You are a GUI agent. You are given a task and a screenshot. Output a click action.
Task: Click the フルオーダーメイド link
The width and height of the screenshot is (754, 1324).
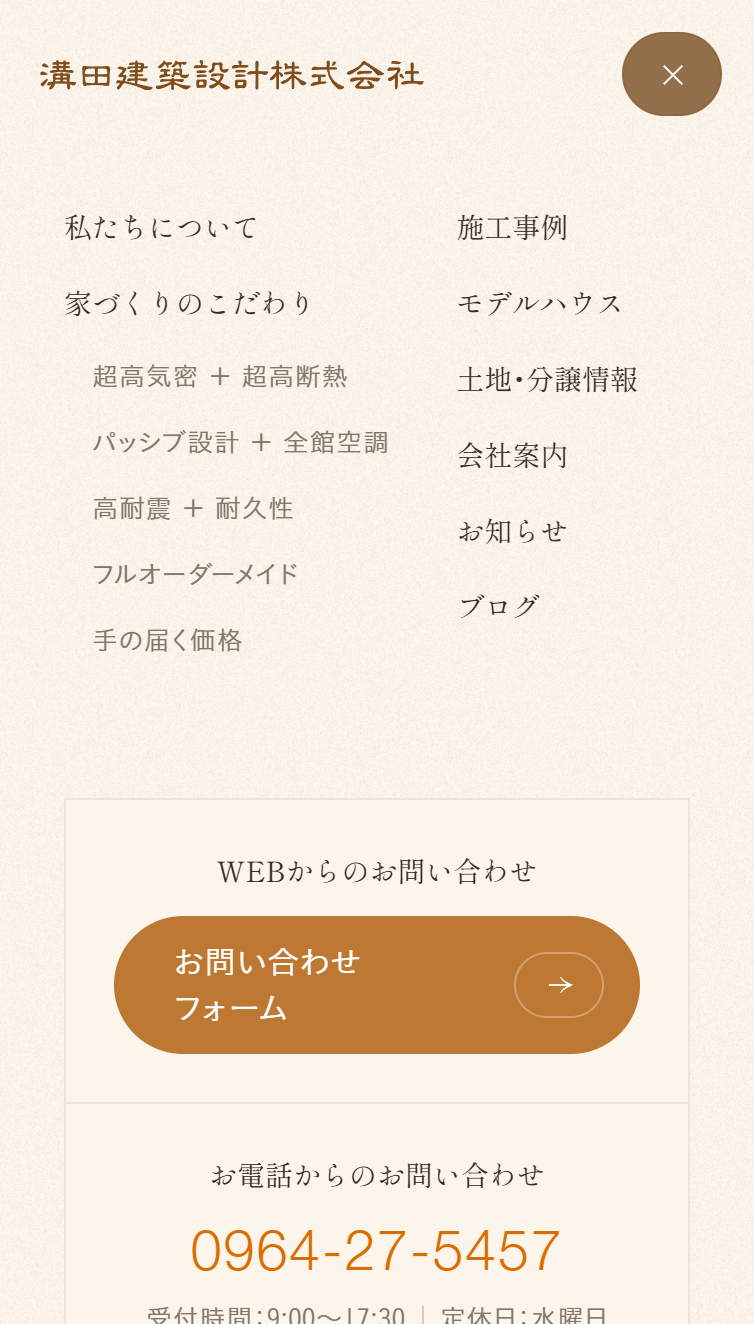[x=196, y=574]
